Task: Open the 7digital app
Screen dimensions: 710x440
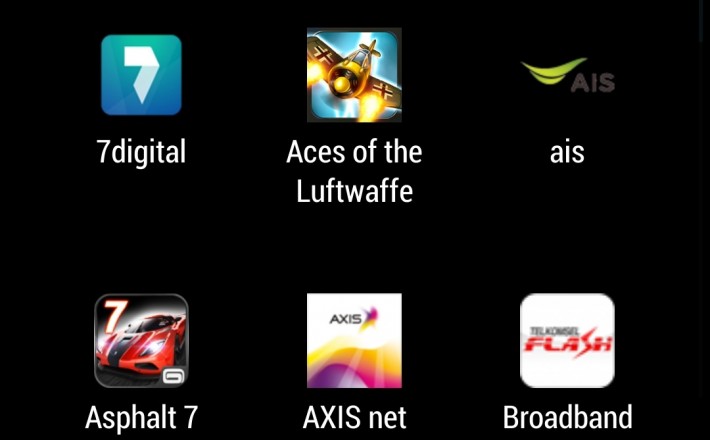Action: (141, 76)
